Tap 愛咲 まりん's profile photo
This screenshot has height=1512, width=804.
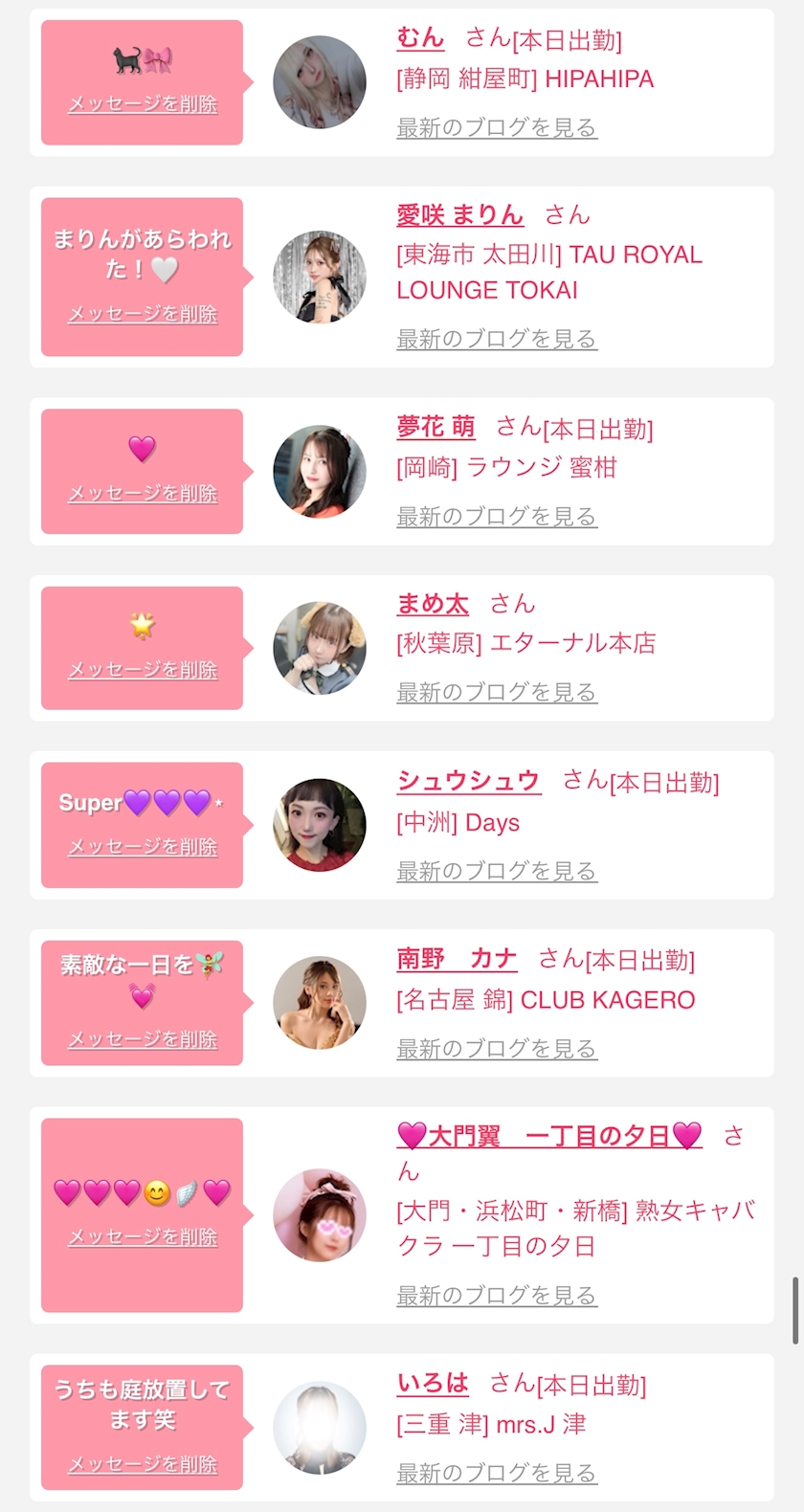pos(320,277)
